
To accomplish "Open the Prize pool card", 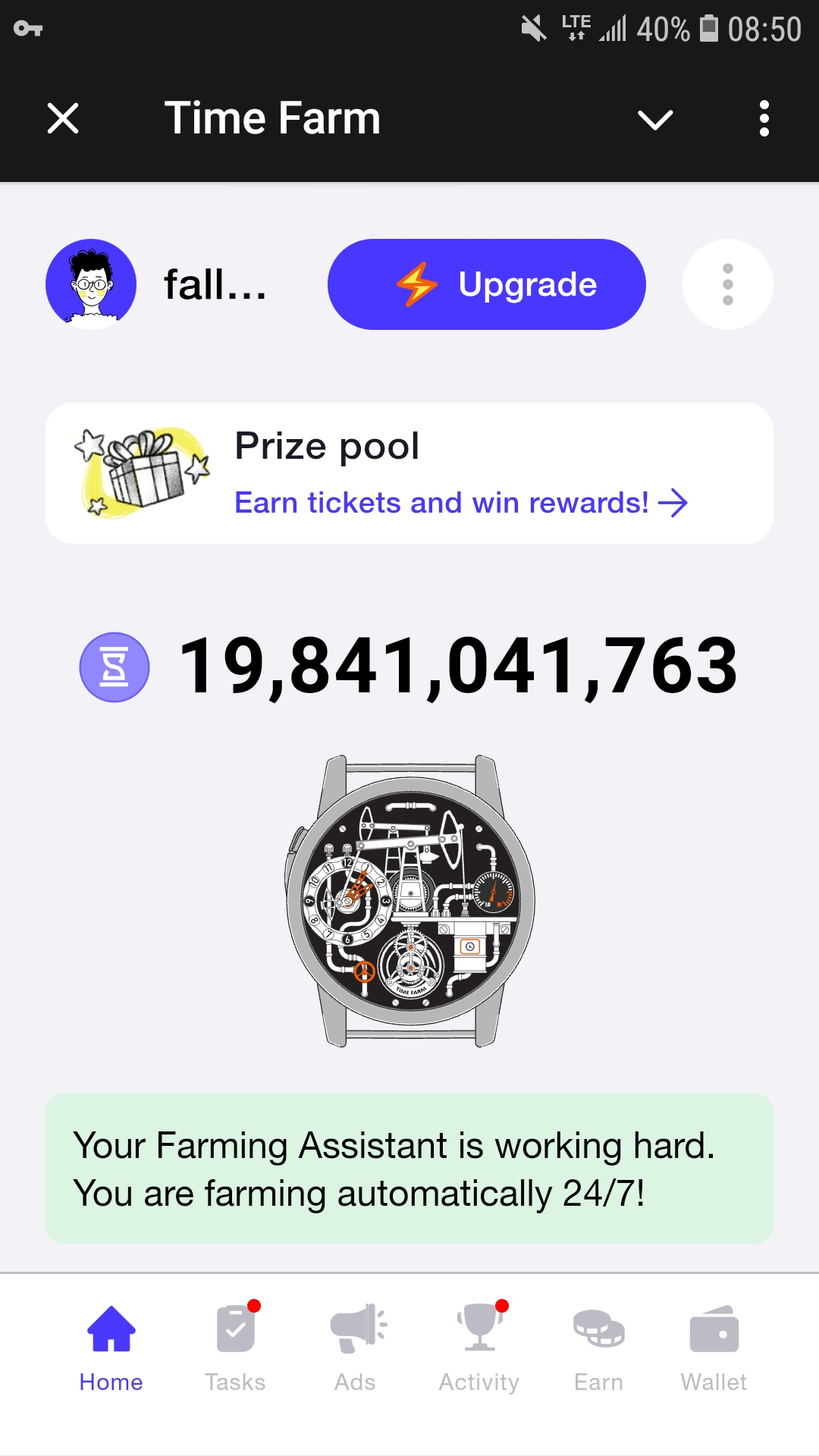I will [409, 473].
